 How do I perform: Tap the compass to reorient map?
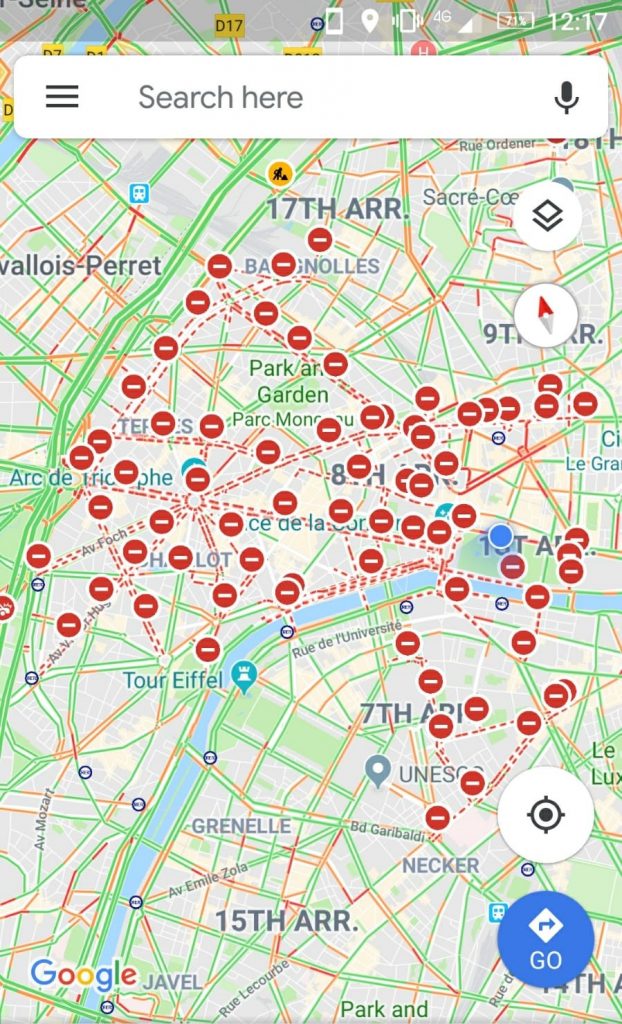pyautogui.click(x=546, y=315)
